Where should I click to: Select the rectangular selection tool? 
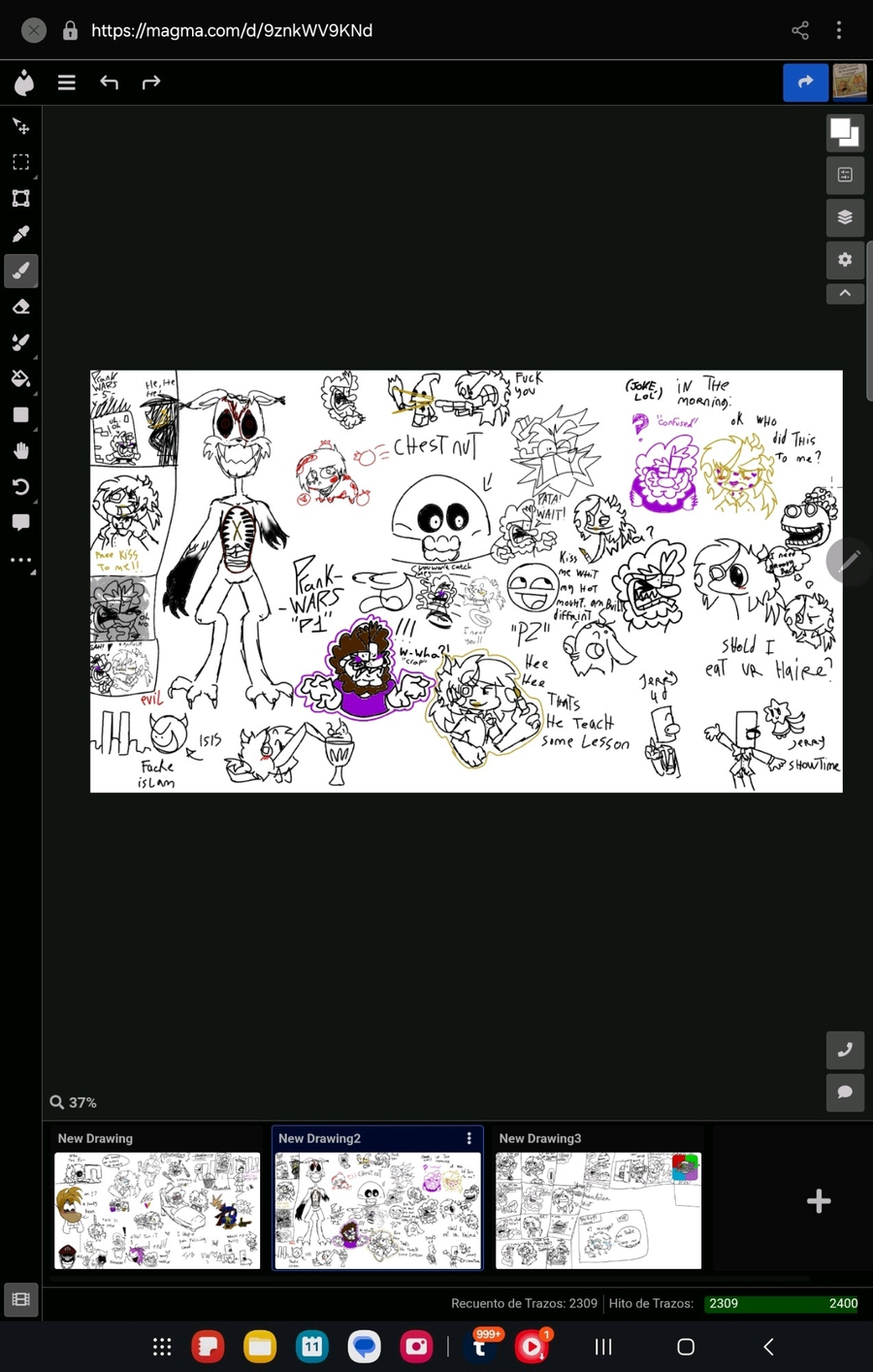(20, 162)
